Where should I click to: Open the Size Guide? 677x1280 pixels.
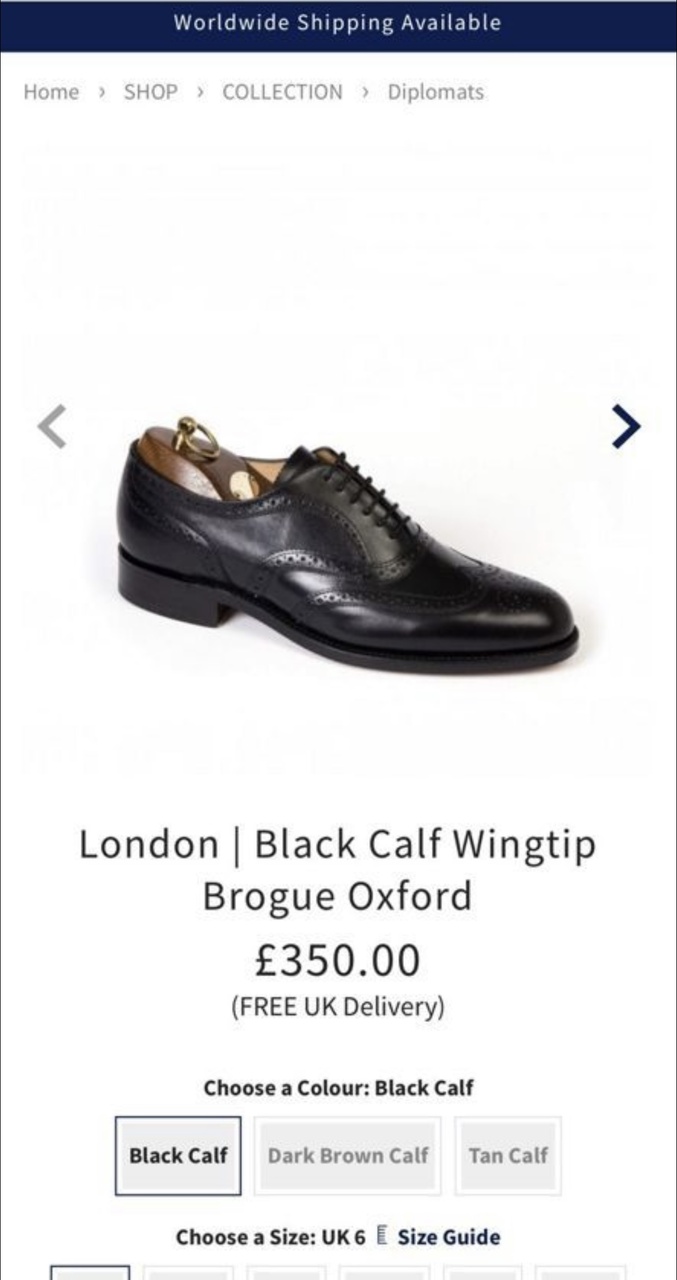point(448,1237)
